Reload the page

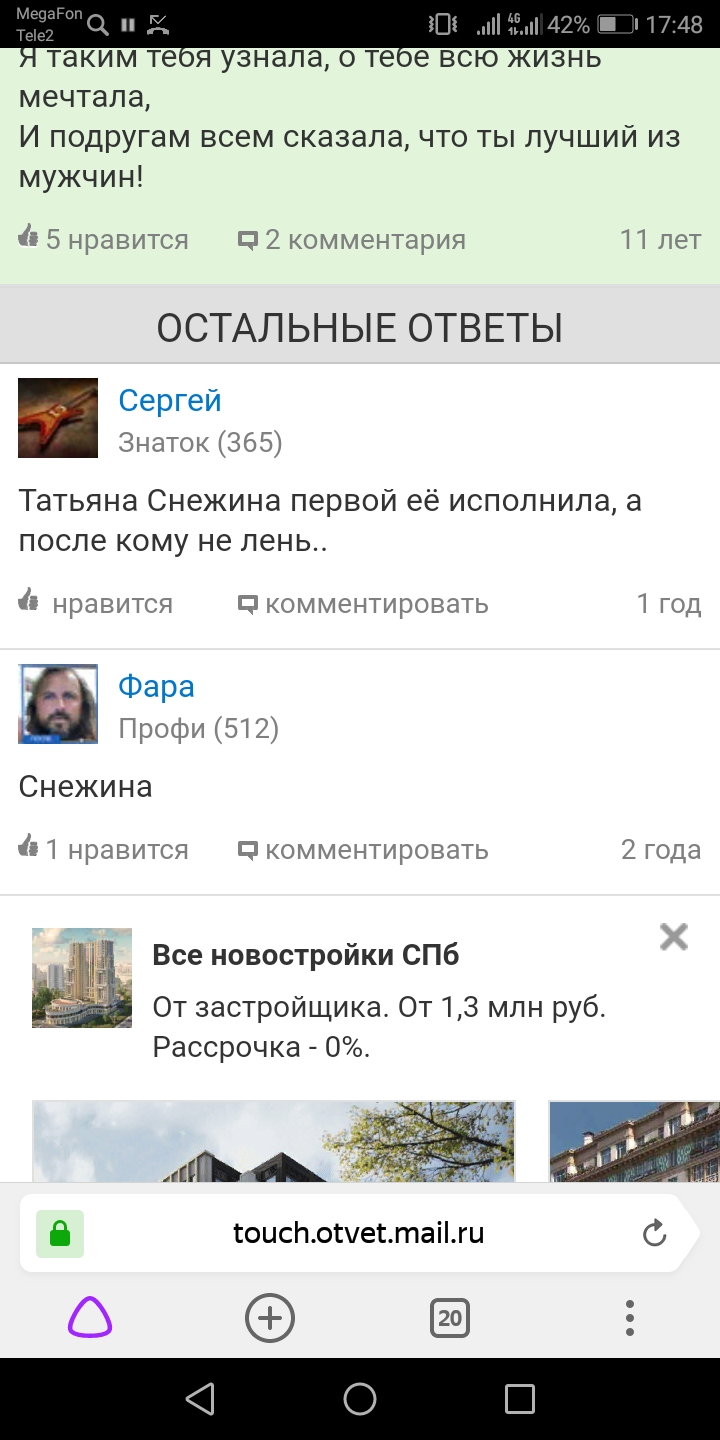click(654, 1234)
